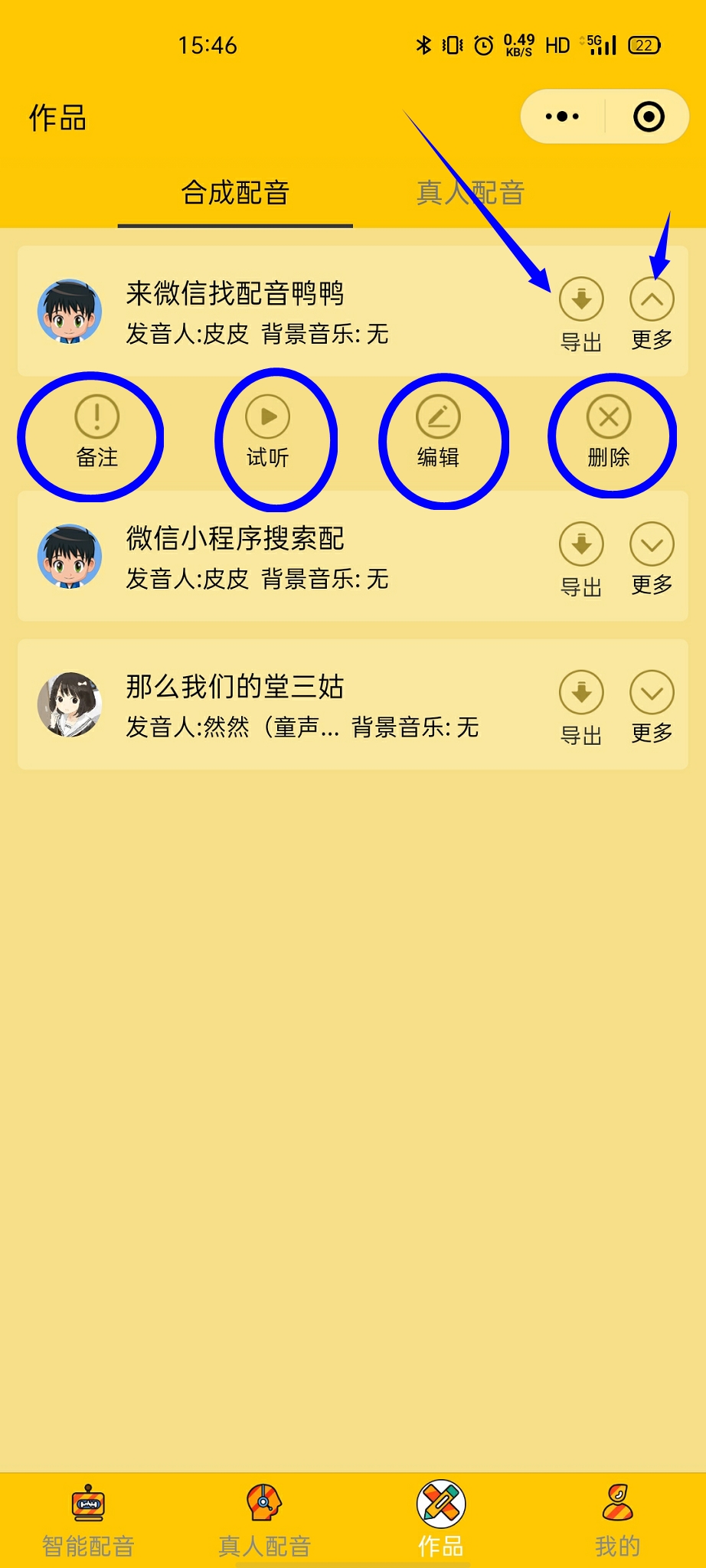Select the 合成配音 tab
The image size is (706, 1568).
[235, 193]
